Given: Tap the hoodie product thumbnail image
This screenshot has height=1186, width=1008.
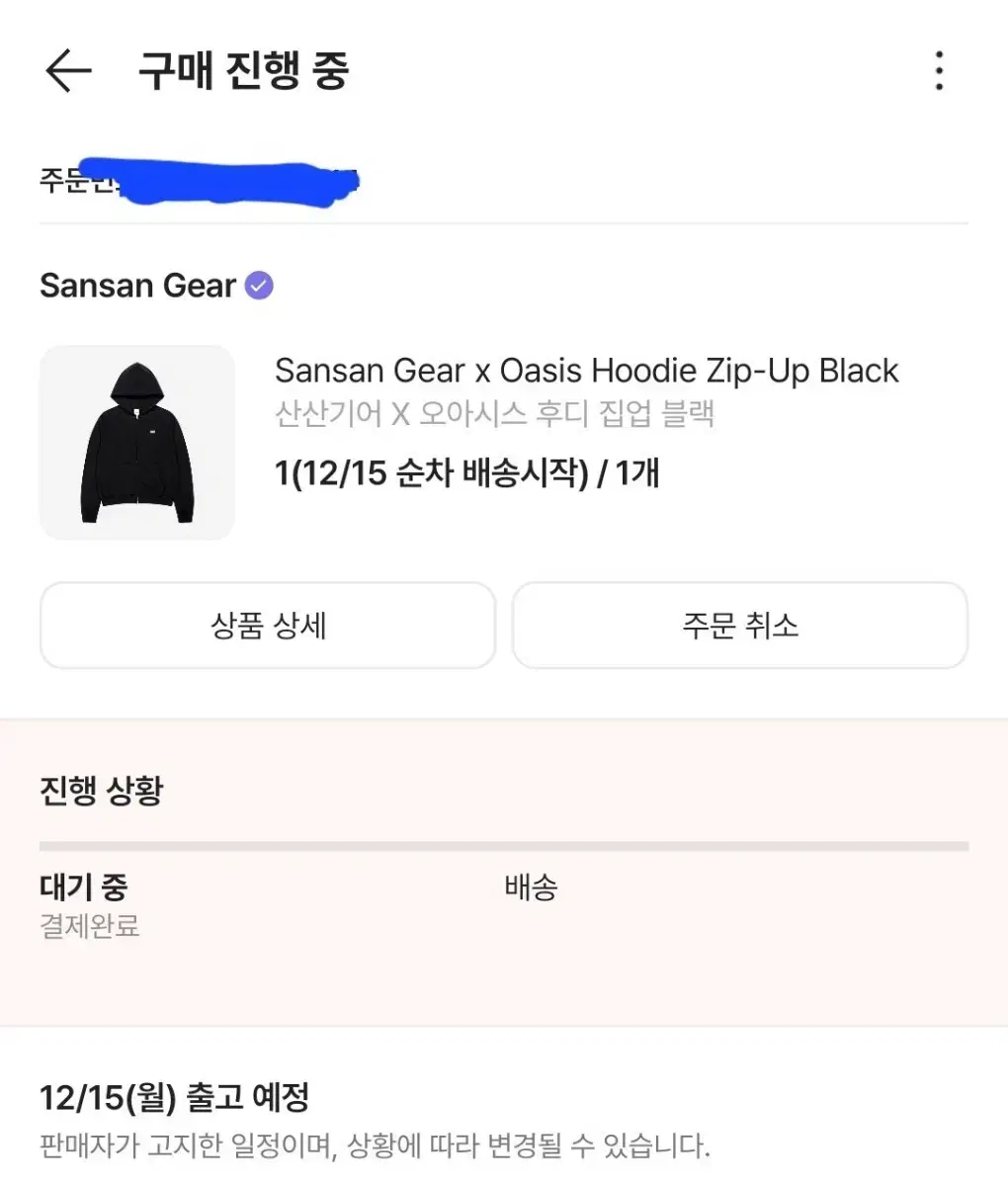Looking at the screenshot, I should pyautogui.click(x=137, y=443).
